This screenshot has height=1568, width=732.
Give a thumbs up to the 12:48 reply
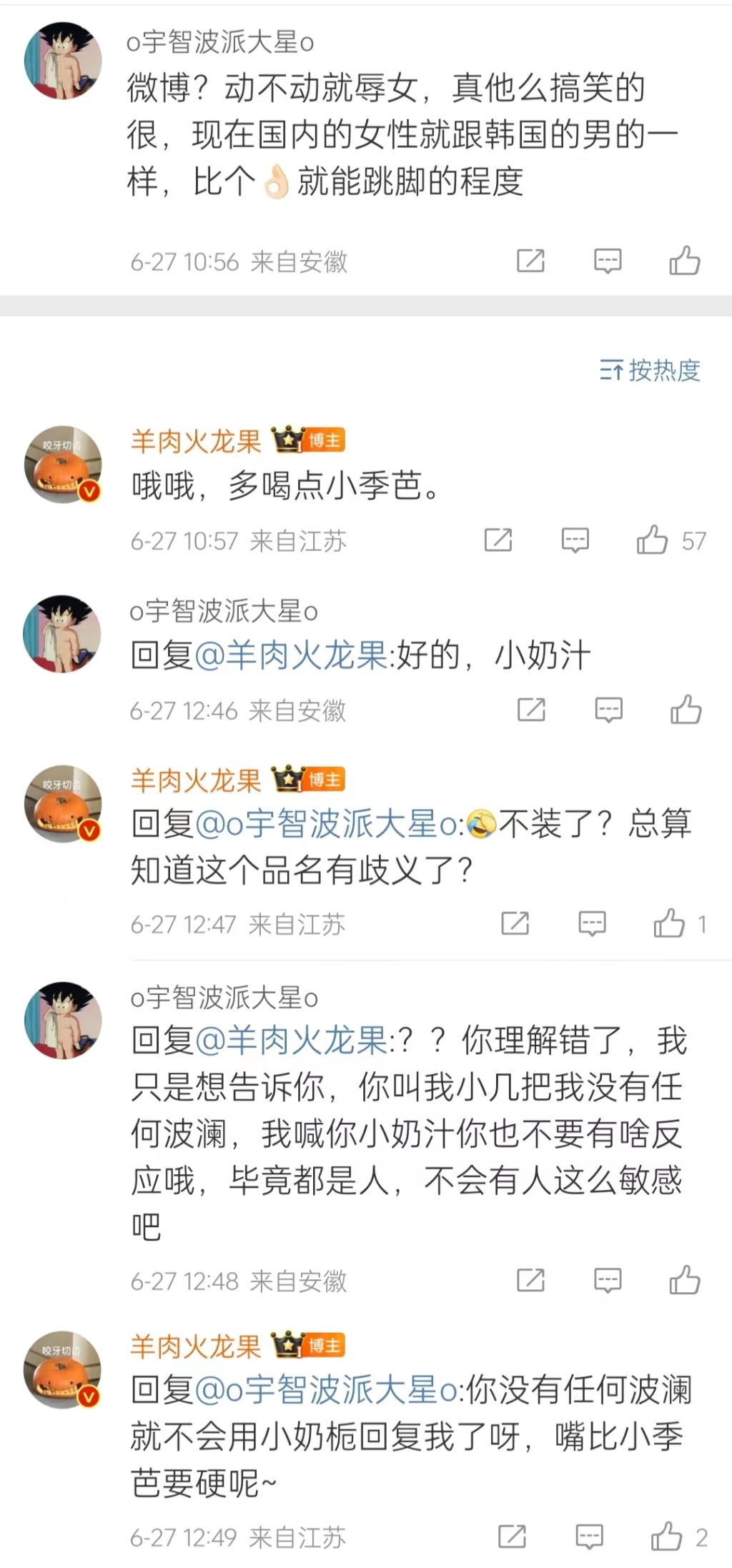684,1281
